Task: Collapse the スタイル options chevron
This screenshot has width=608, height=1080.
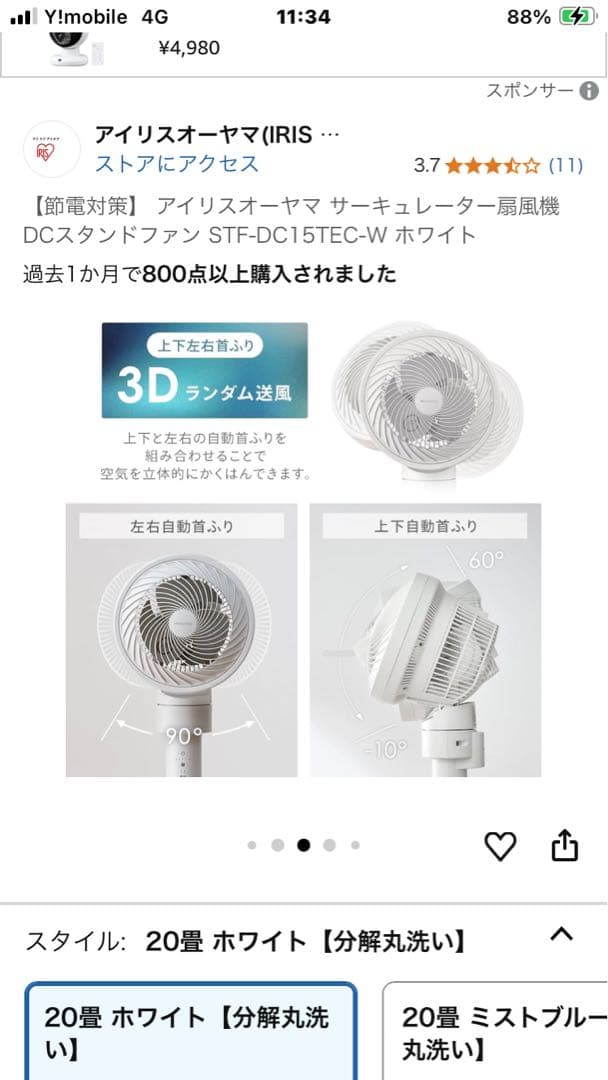Action: pyautogui.click(x=562, y=936)
